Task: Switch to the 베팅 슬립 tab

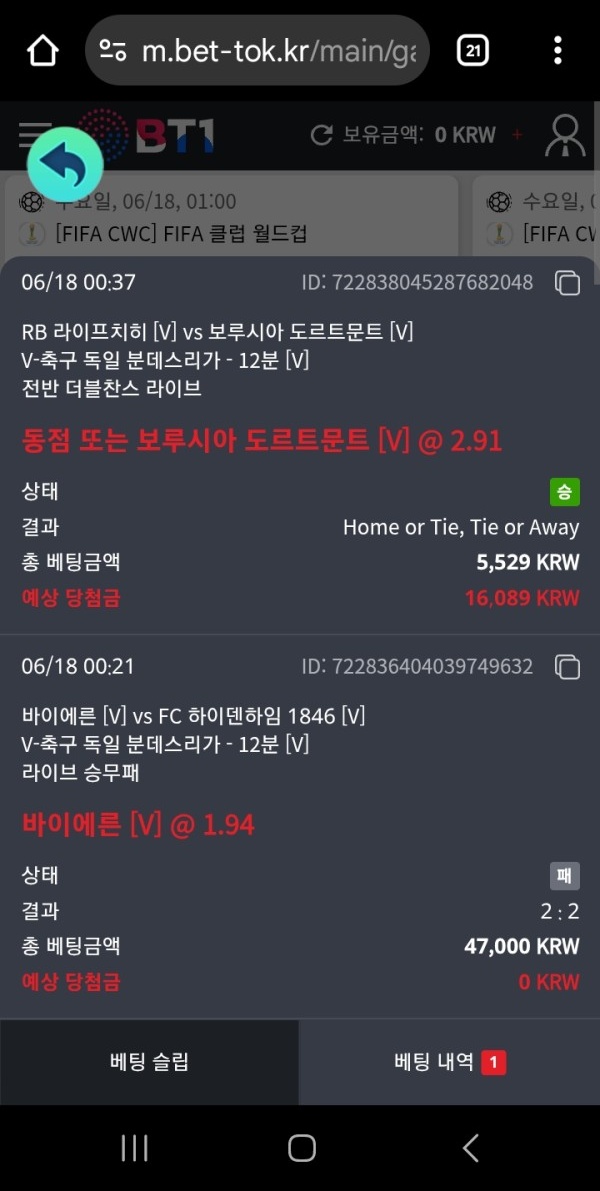Action: click(149, 1062)
